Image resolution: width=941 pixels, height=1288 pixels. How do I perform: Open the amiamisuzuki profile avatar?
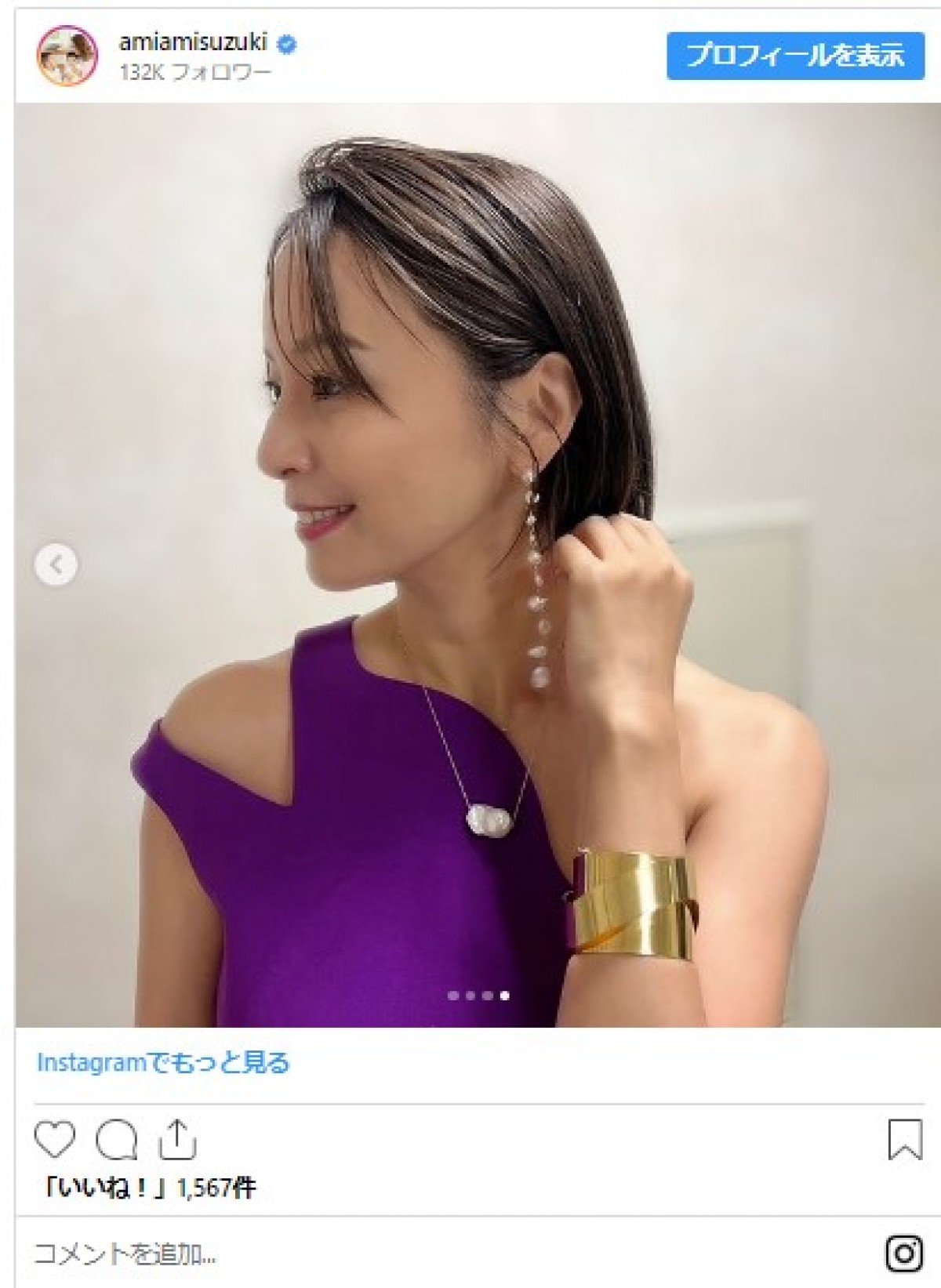pos(67,55)
